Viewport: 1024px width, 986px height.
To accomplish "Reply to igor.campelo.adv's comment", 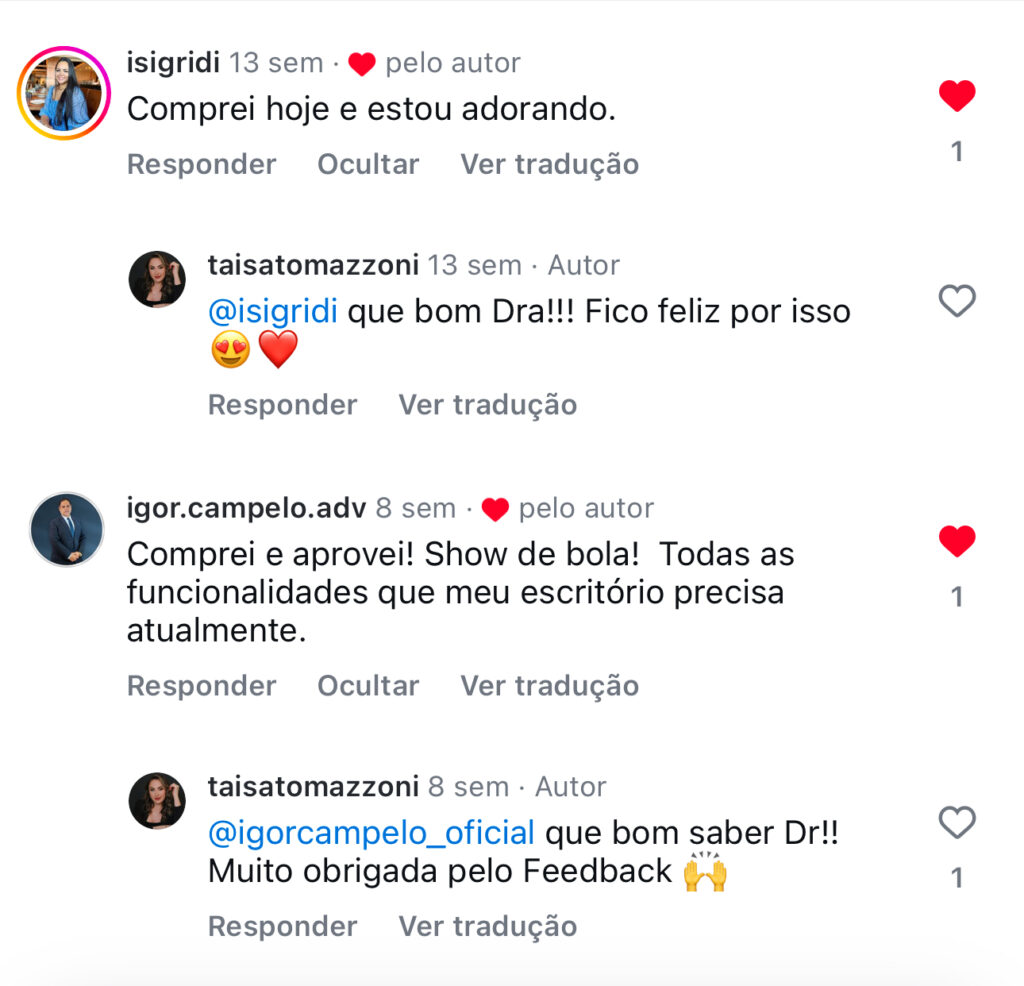I will 201,686.
